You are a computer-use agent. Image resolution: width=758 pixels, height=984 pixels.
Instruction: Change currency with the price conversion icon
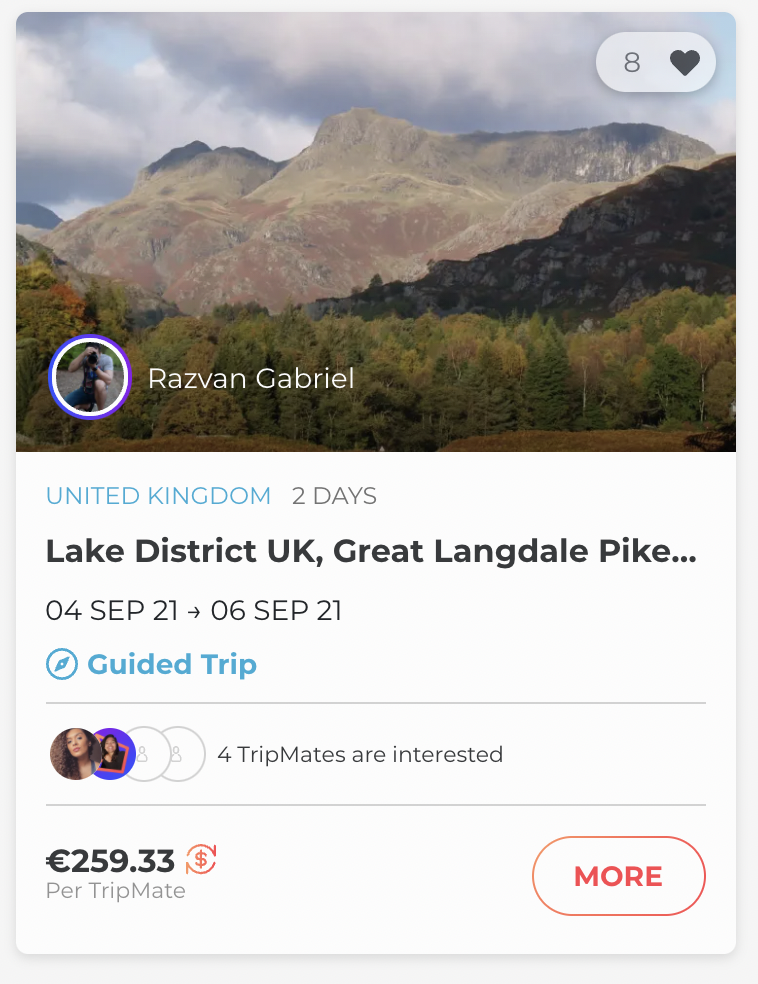point(201,859)
